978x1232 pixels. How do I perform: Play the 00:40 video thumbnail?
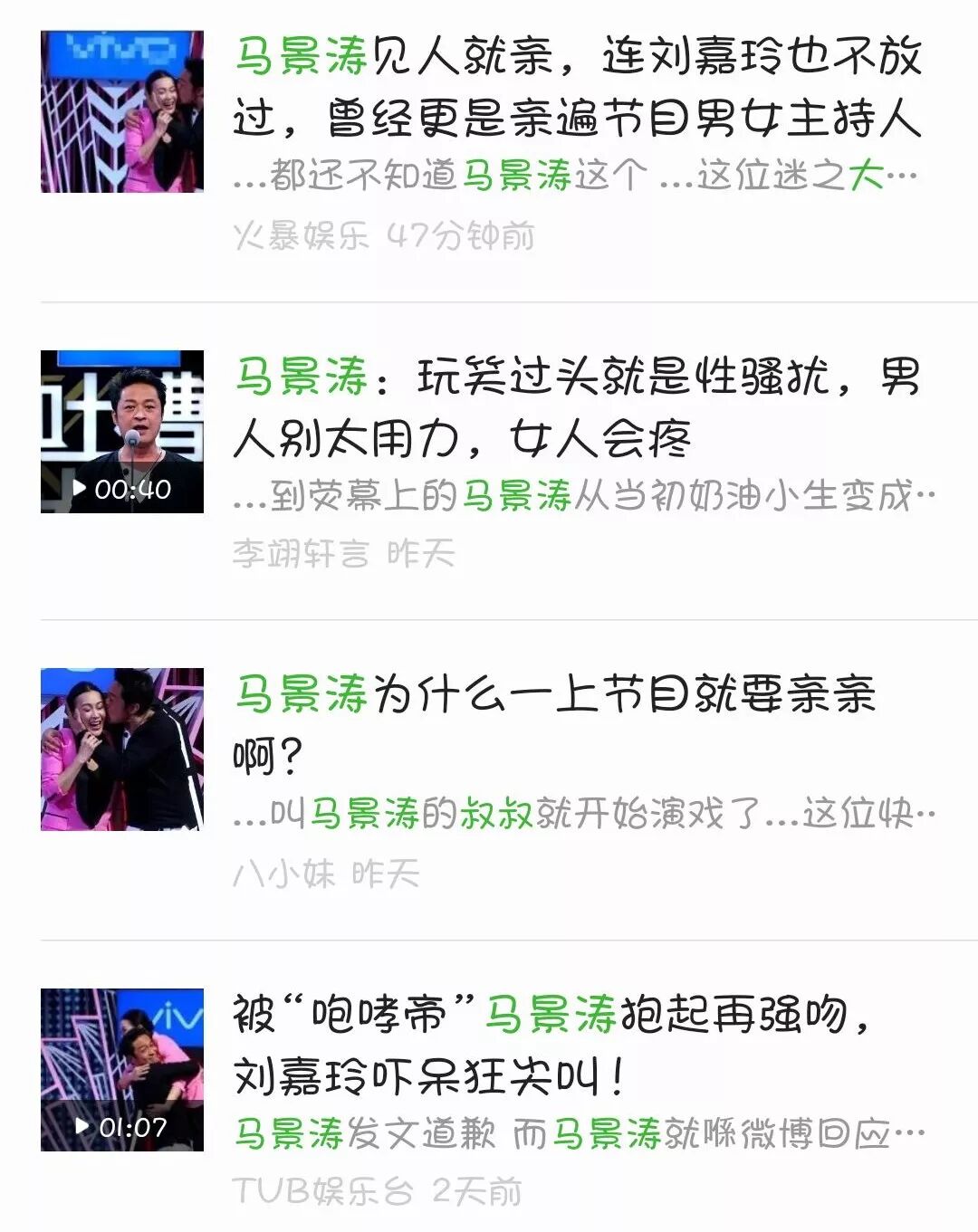(122, 432)
